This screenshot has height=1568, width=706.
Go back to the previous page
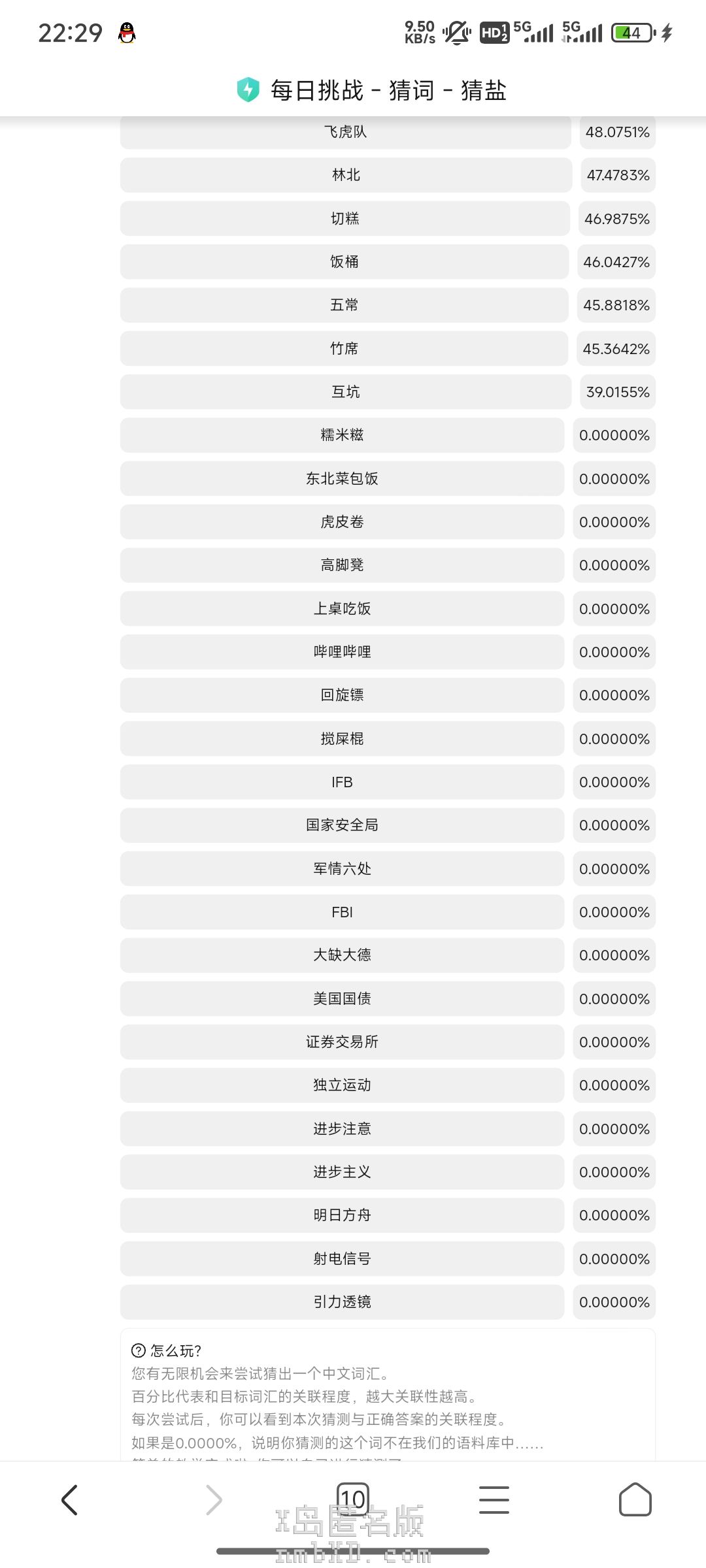[70, 1499]
